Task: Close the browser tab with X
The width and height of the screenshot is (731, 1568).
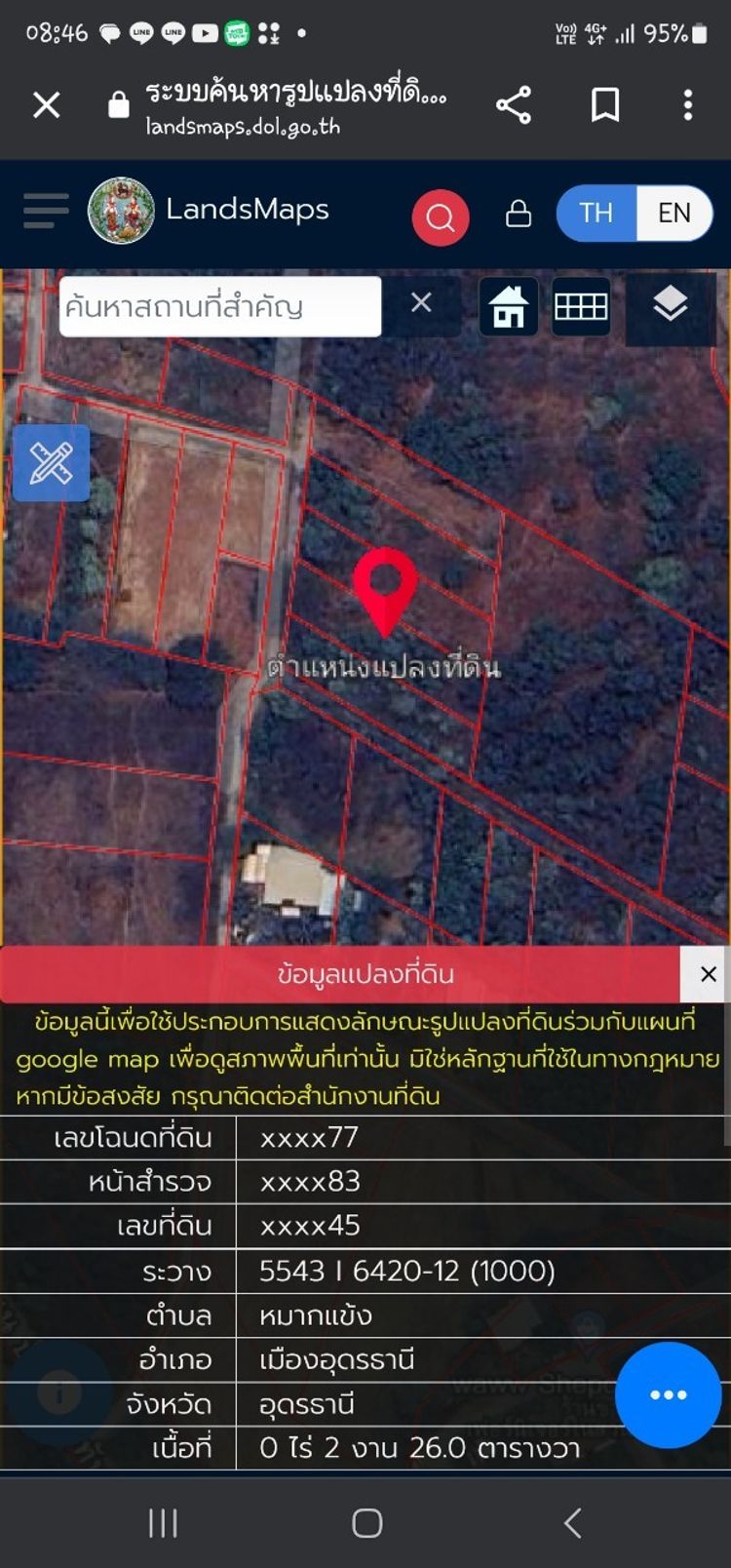Action: pyautogui.click(x=47, y=105)
